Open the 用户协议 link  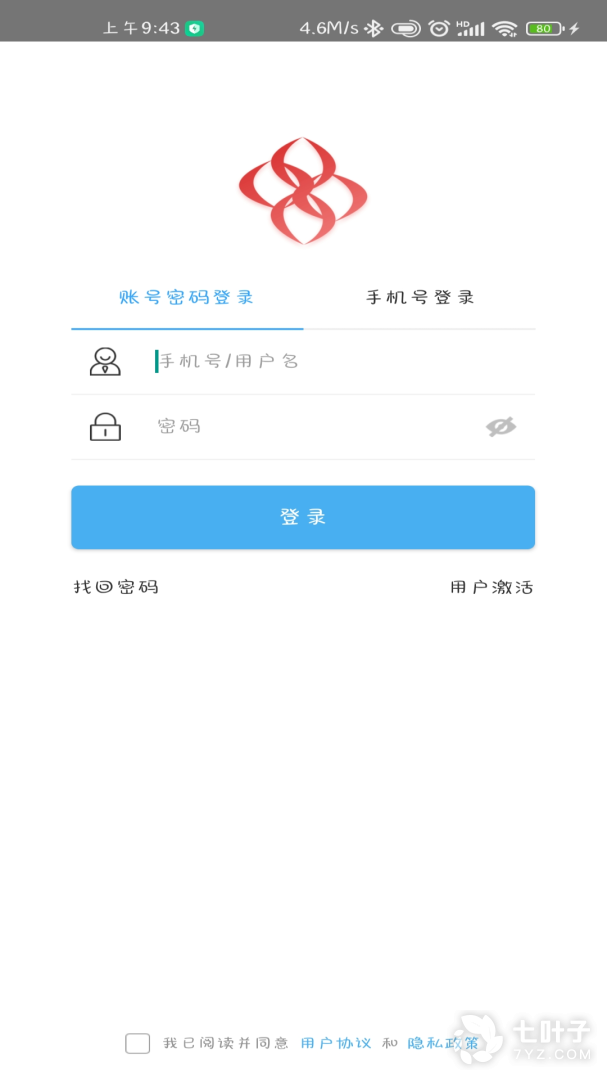[336, 1043]
